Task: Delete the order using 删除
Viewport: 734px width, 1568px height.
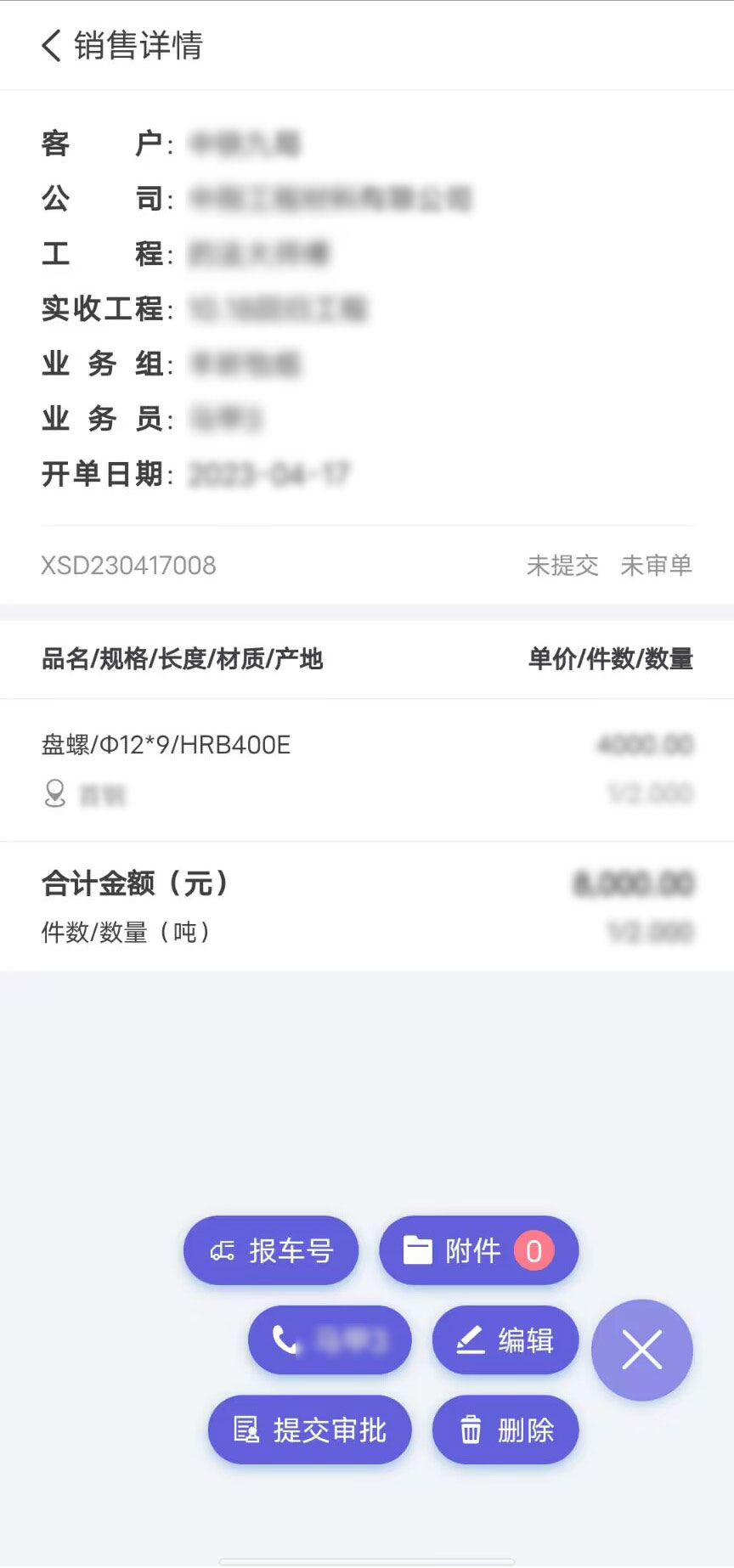Action: coord(505,1430)
